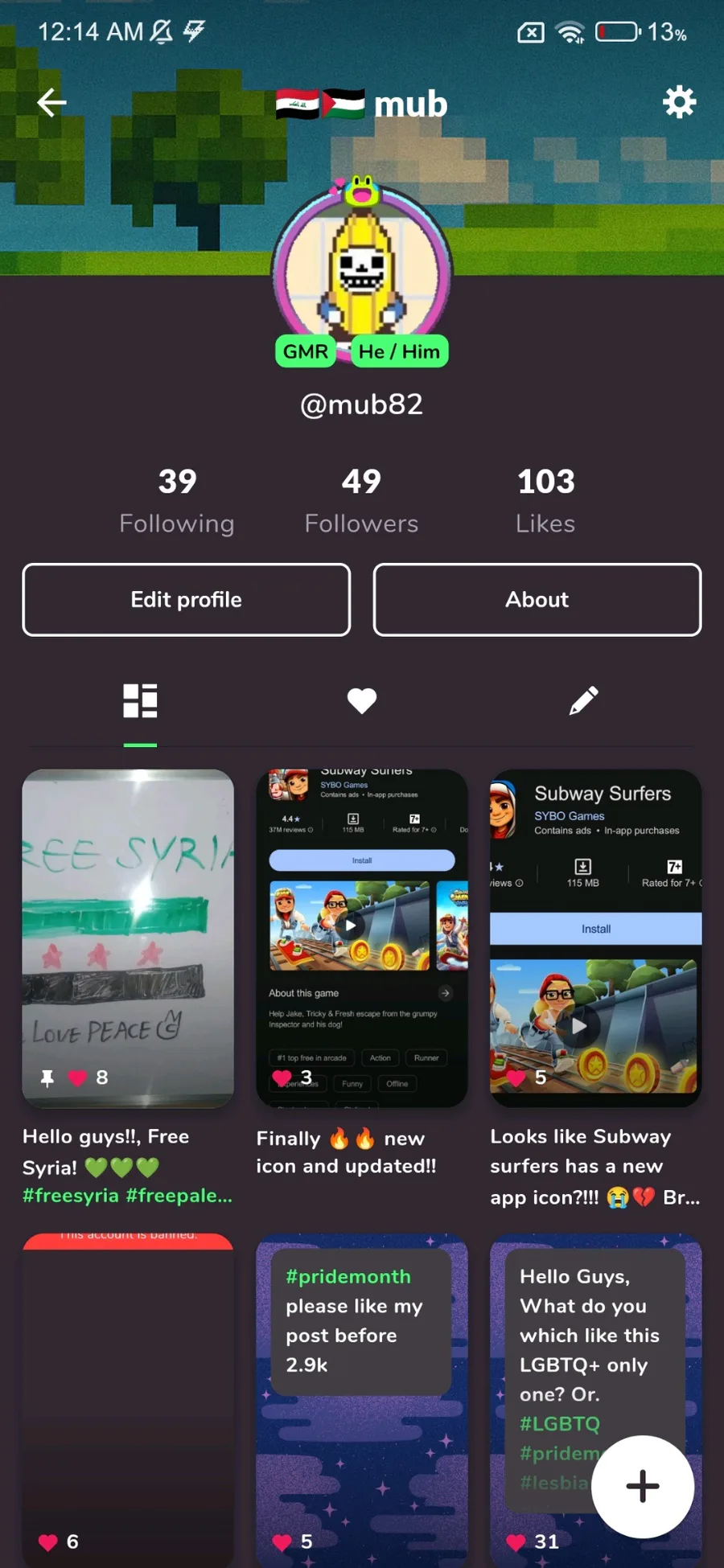The image size is (724, 1568).
Task: Go back using the arrow icon
Action: tap(51, 103)
